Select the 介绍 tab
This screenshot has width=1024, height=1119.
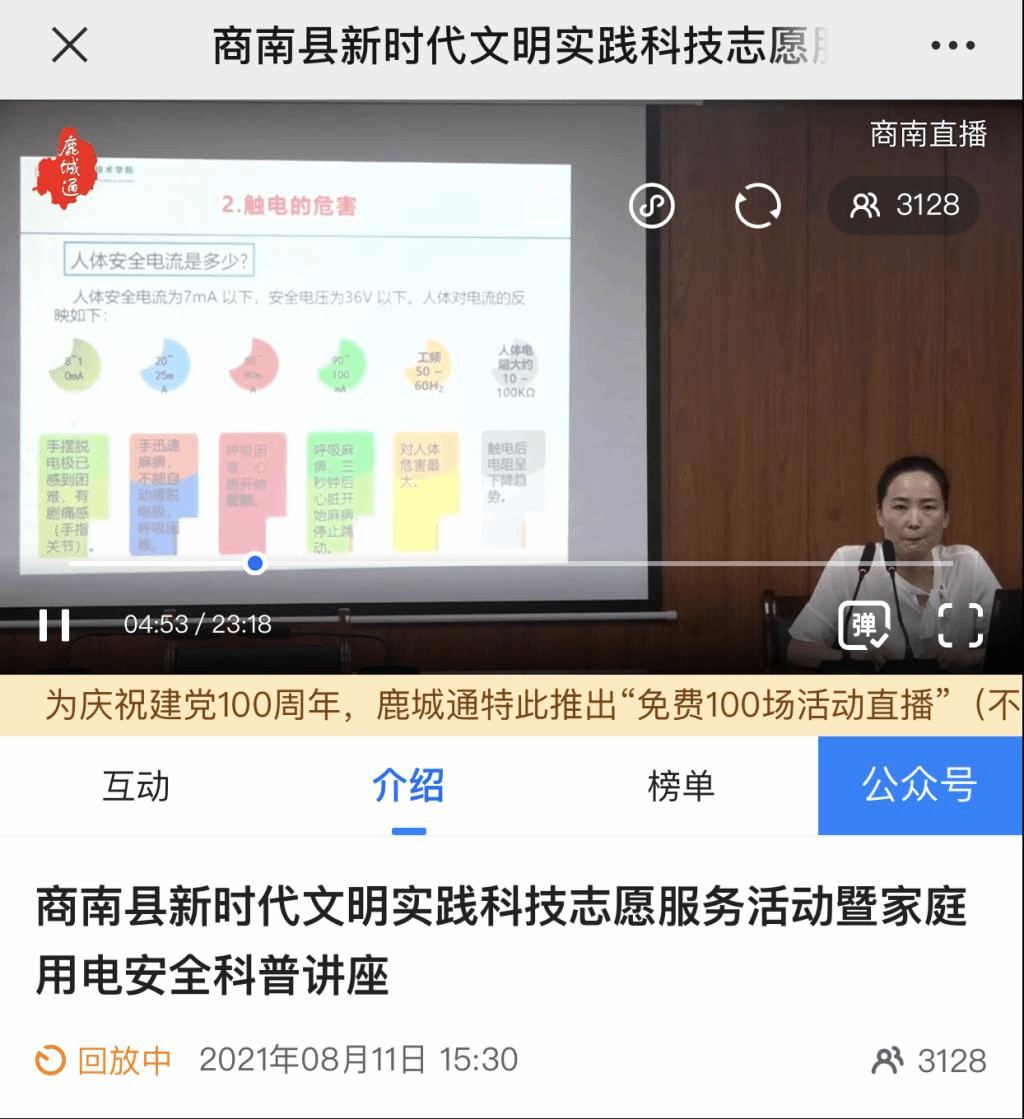click(x=408, y=786)
